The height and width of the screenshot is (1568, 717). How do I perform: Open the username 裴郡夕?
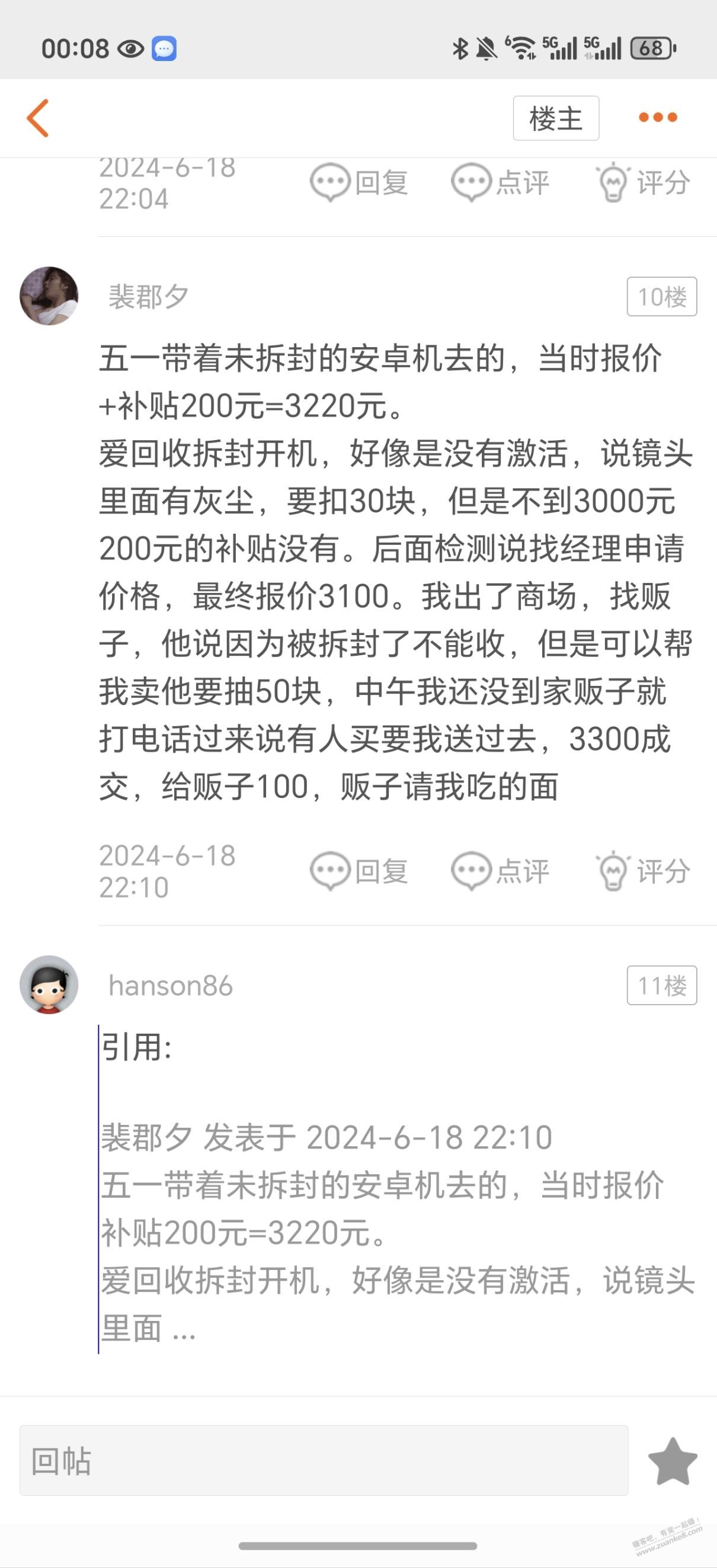(148, 297)
